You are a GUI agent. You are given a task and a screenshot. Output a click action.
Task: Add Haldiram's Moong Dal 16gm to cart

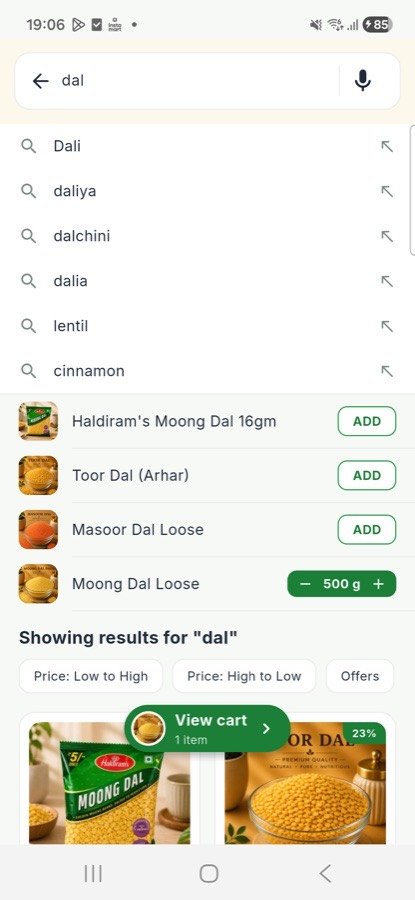[367, 421]
